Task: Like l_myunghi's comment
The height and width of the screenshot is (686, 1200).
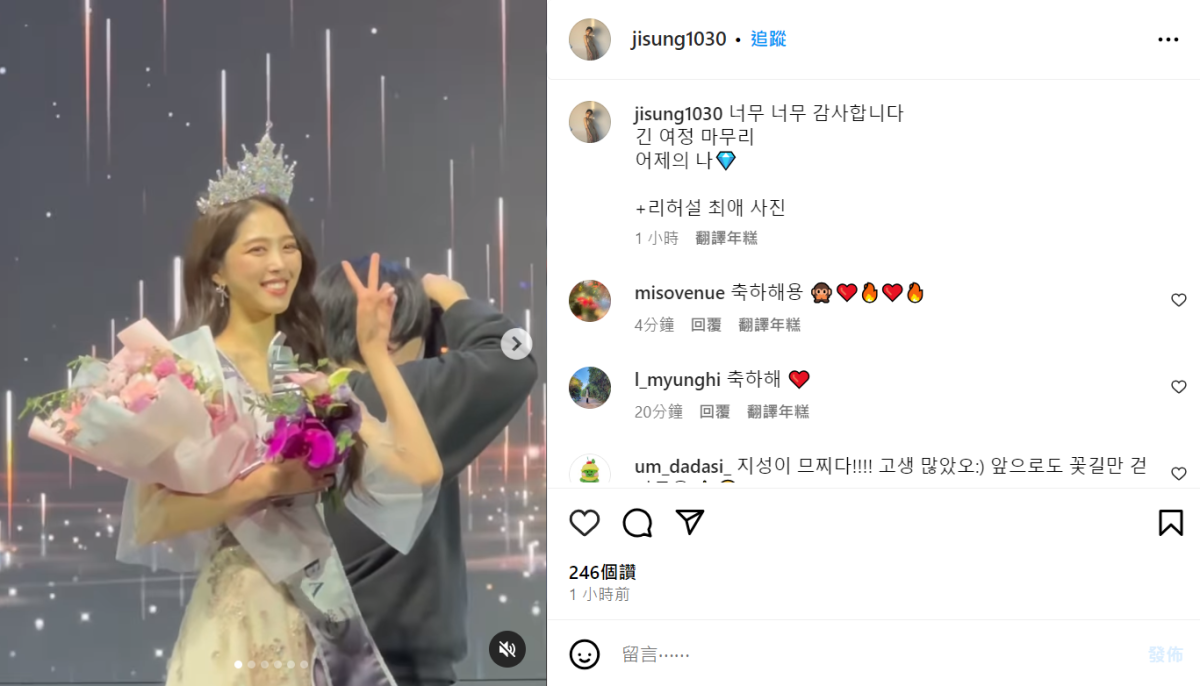Action: [x=1179, y=387]
